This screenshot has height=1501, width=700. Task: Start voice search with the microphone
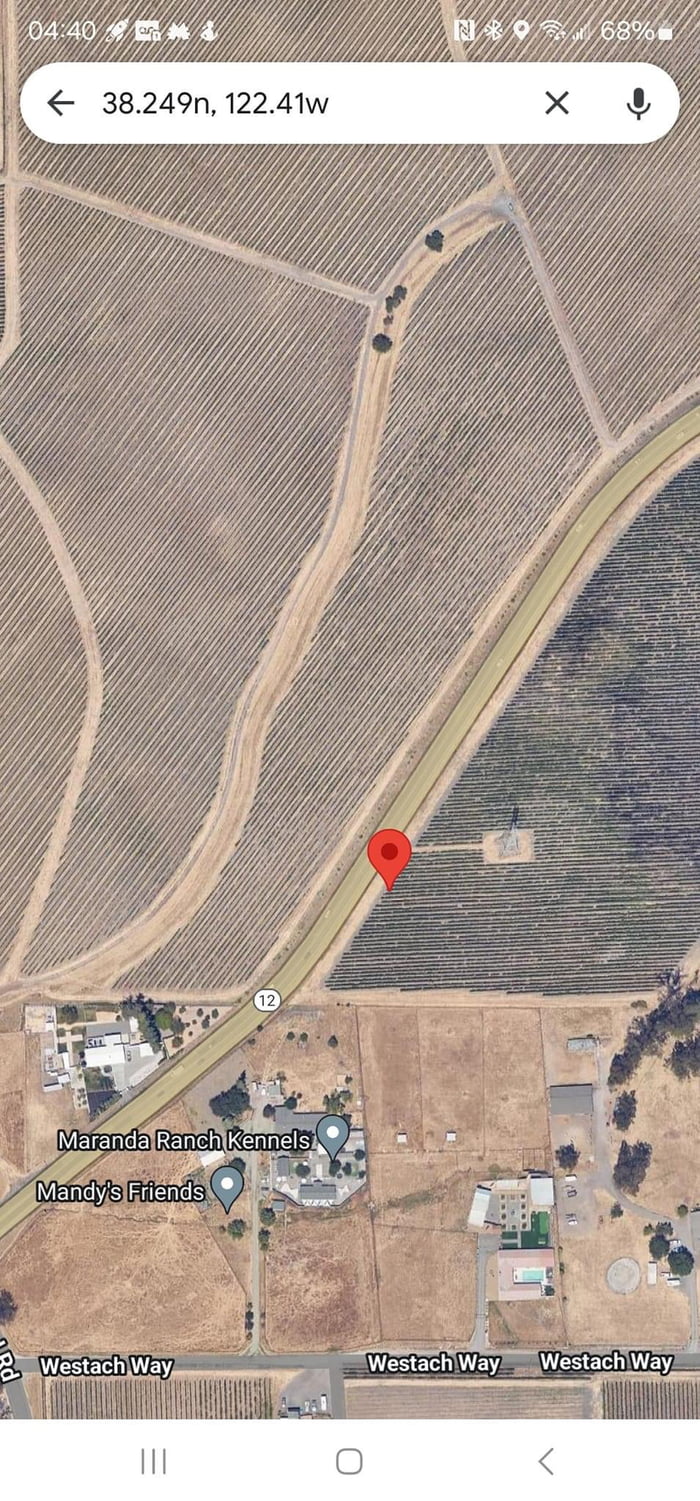pos(638,103)
